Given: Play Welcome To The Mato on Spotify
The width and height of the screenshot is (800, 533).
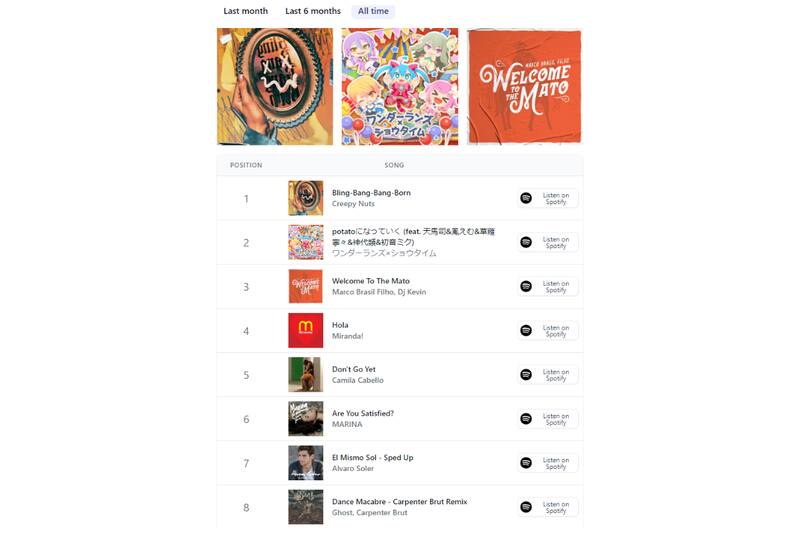Looking at the screenshot, I should (547, 286).
